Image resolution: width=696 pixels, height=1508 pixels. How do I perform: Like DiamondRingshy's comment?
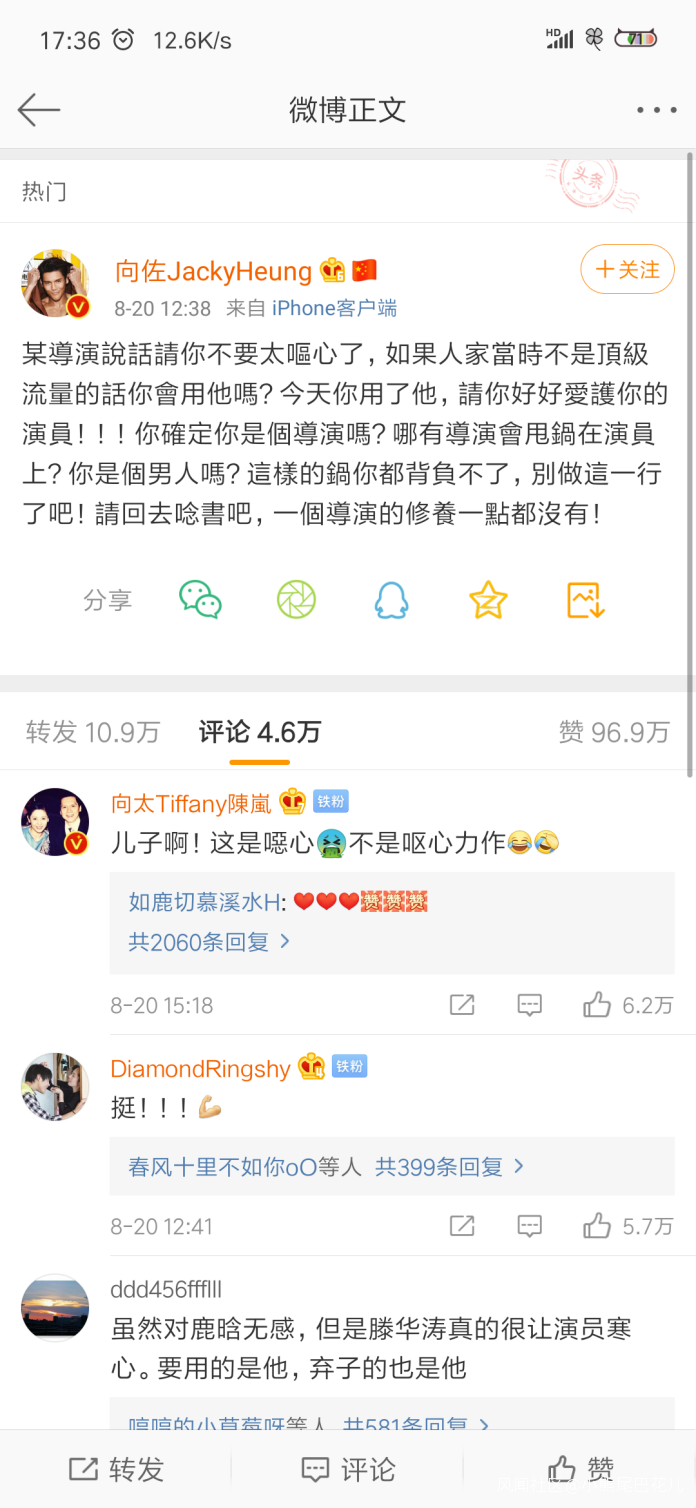pos(598,1226)
